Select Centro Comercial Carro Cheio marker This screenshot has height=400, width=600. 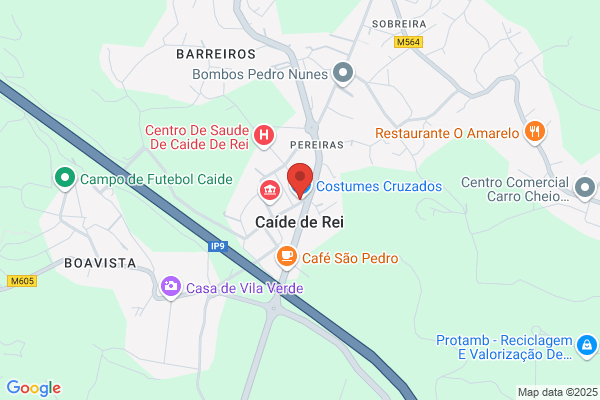tap(585, 188)
